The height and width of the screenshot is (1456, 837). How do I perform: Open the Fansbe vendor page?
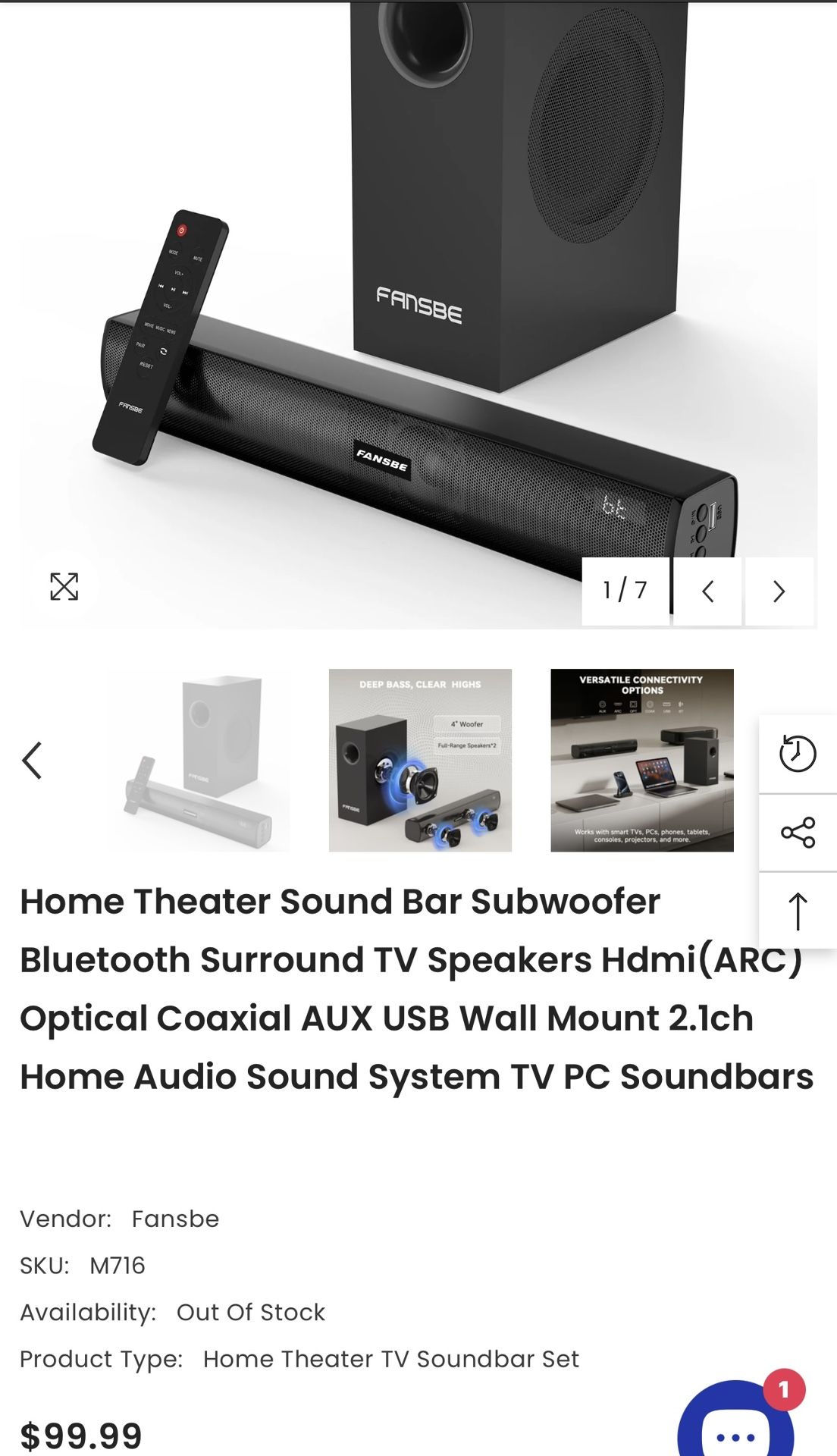coord(176,1219)
